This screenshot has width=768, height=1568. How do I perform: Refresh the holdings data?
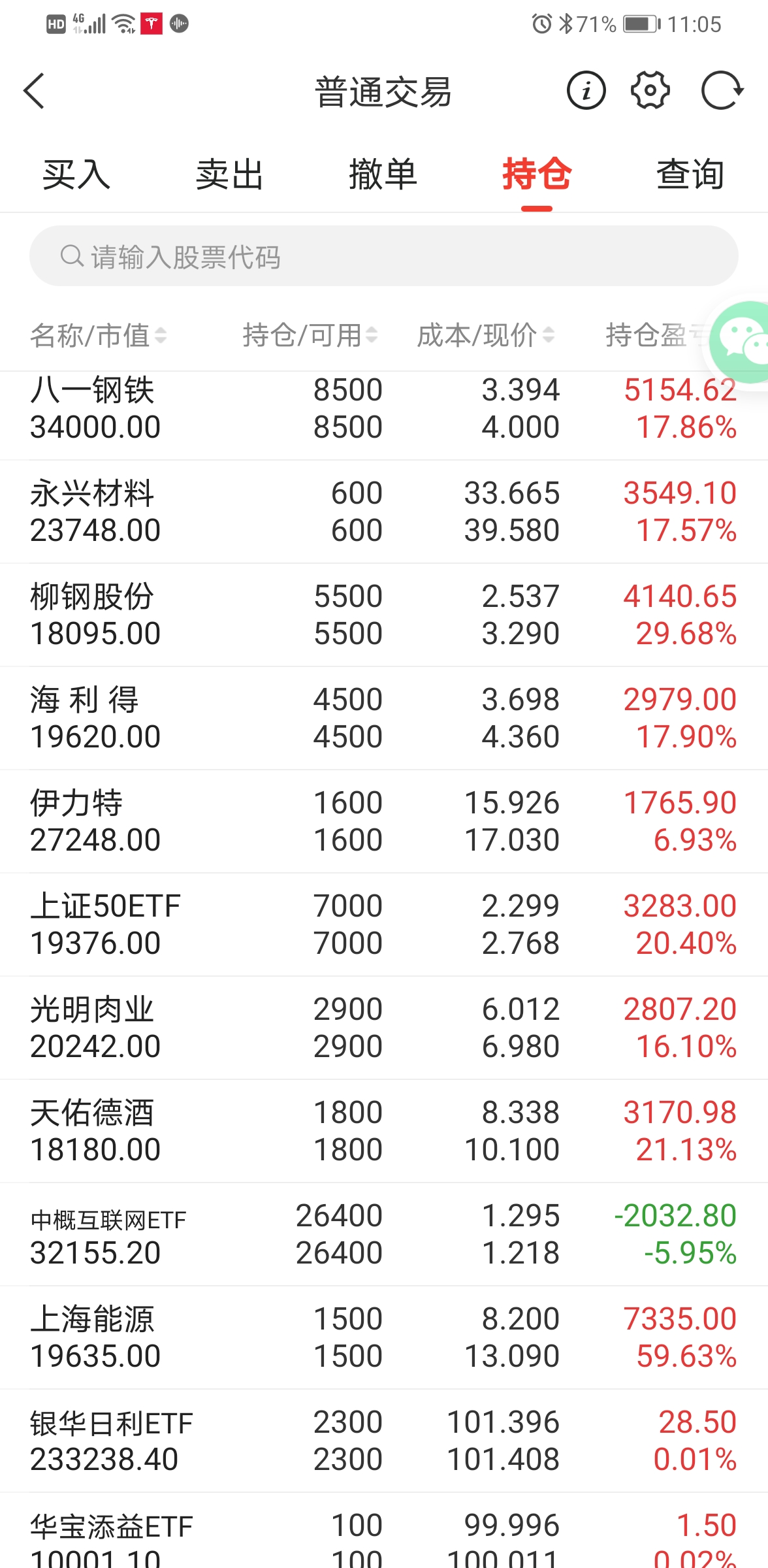point(721,91)
